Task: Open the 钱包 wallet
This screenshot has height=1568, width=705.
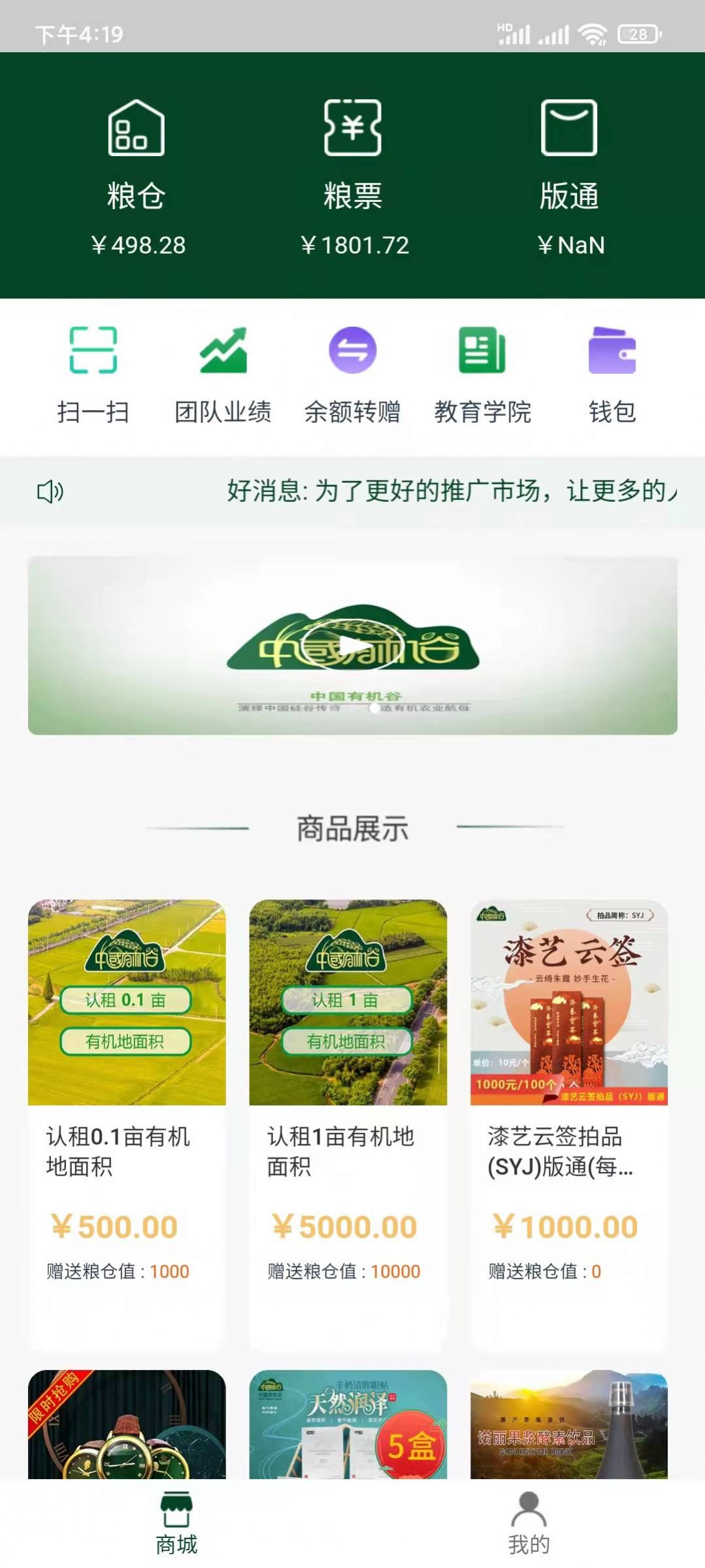Action: pos(613,373)
